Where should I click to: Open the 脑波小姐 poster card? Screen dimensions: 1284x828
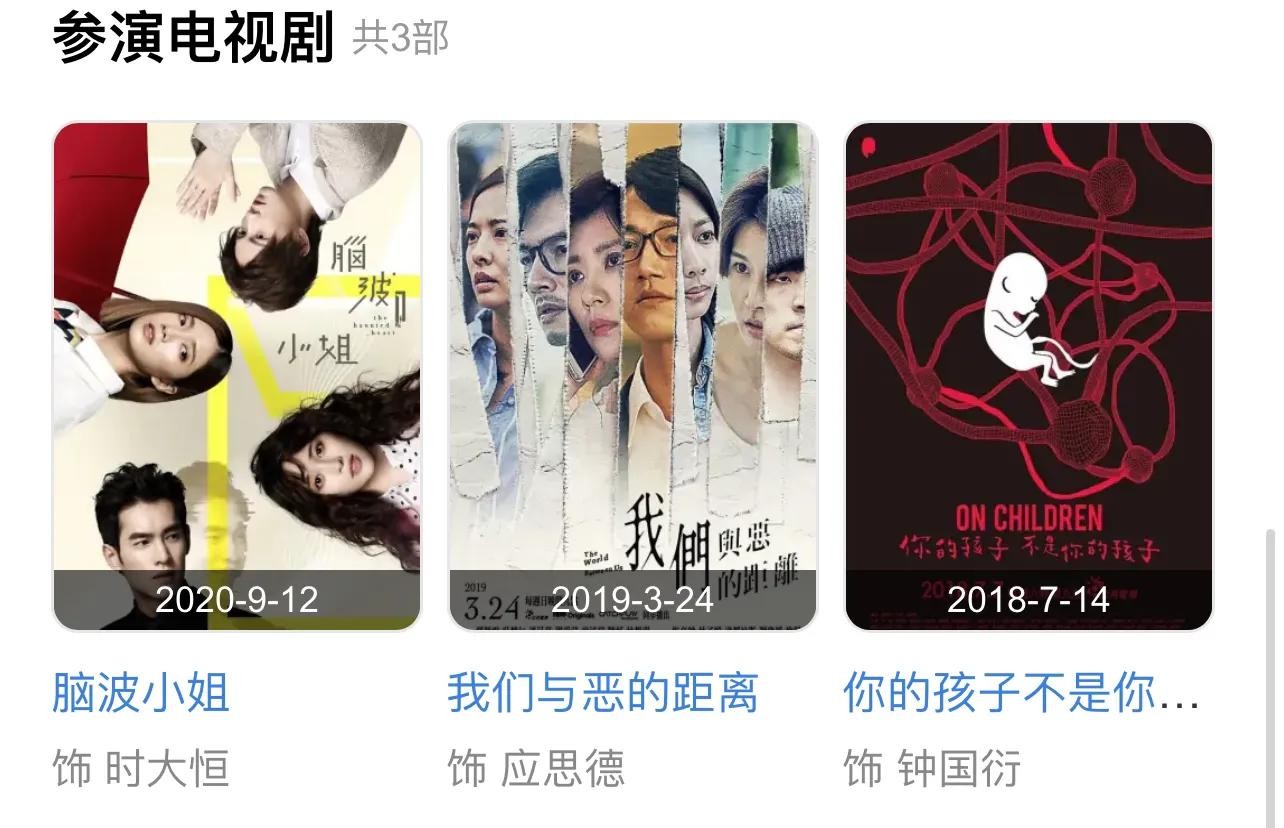pos(237,376)
